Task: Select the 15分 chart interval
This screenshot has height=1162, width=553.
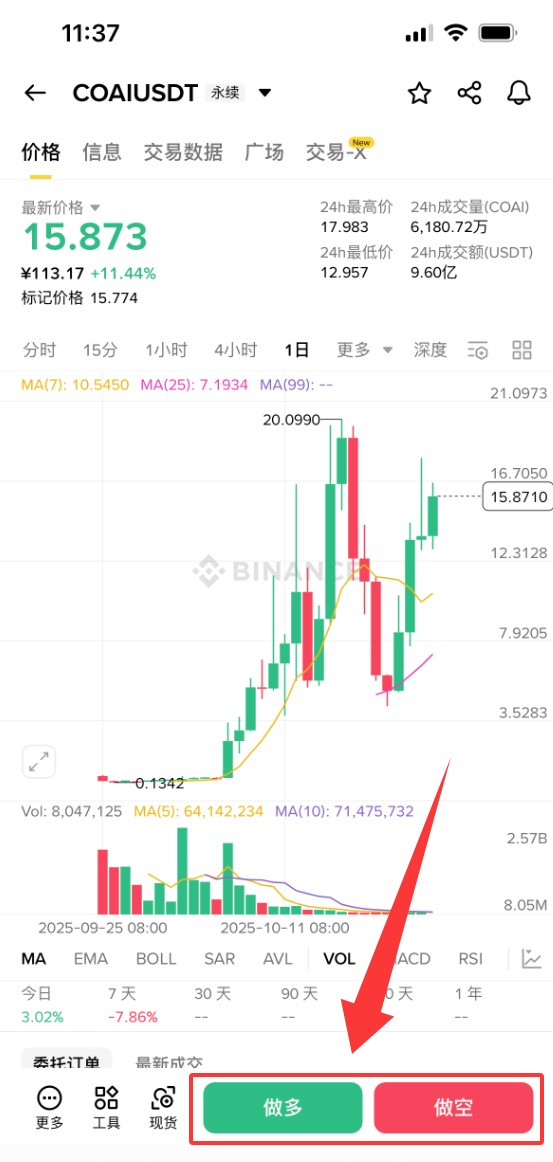Action: tap(100, 350)
